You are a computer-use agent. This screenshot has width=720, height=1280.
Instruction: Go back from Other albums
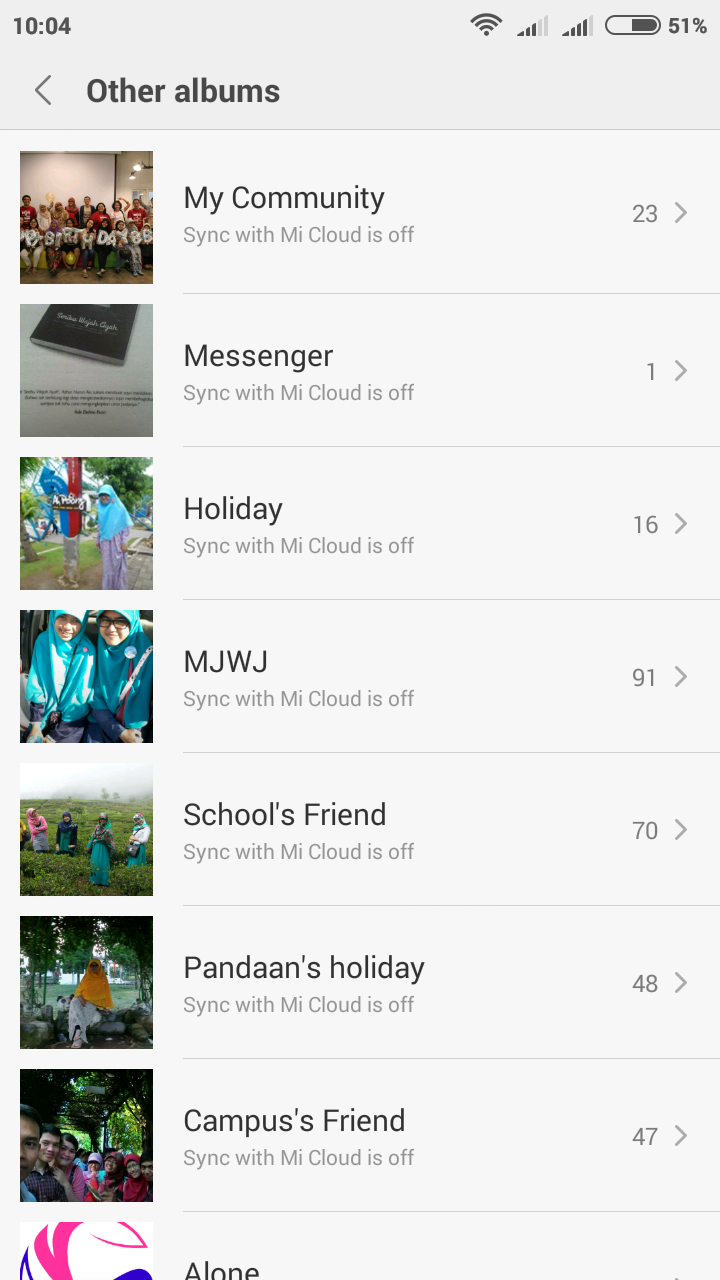click(43, 91)
